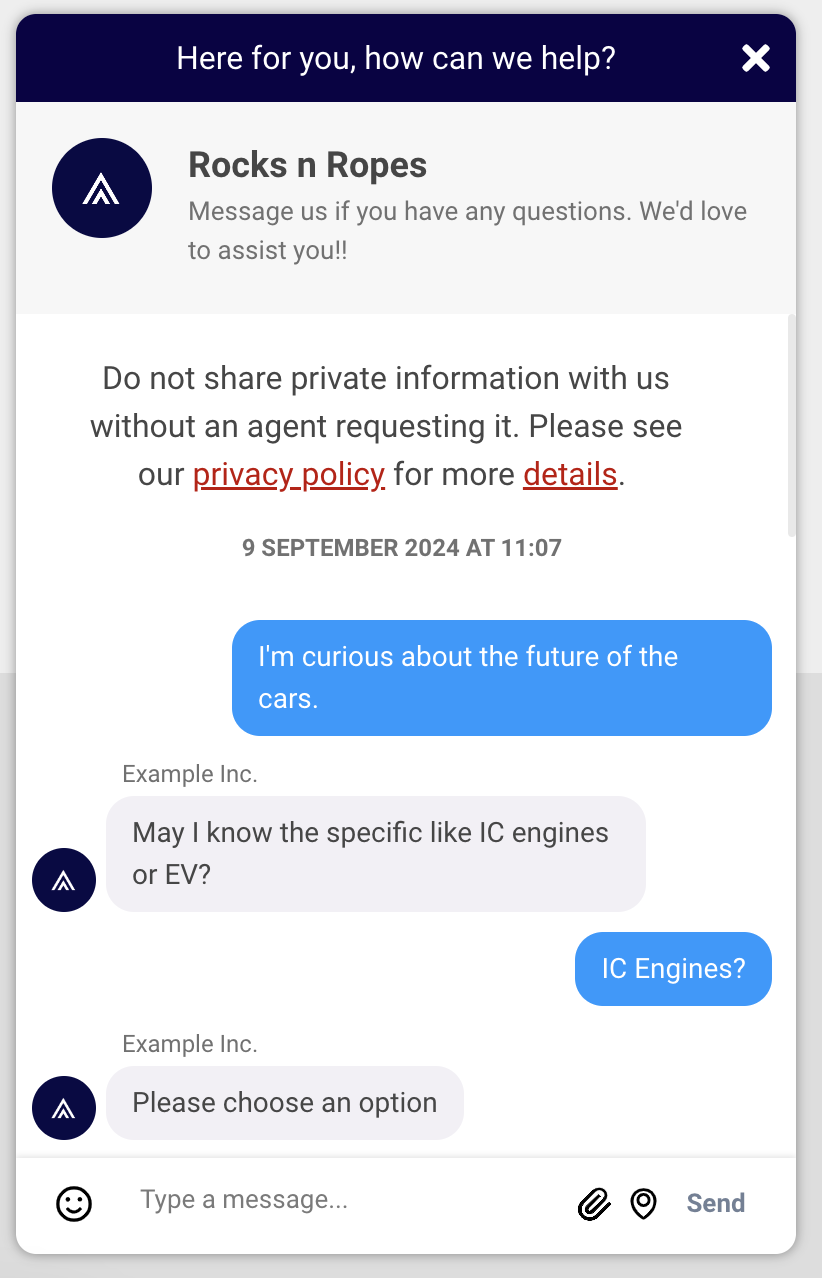Open the privacy policy link
Screen dimensions: 822x1278
pos(288,473)
